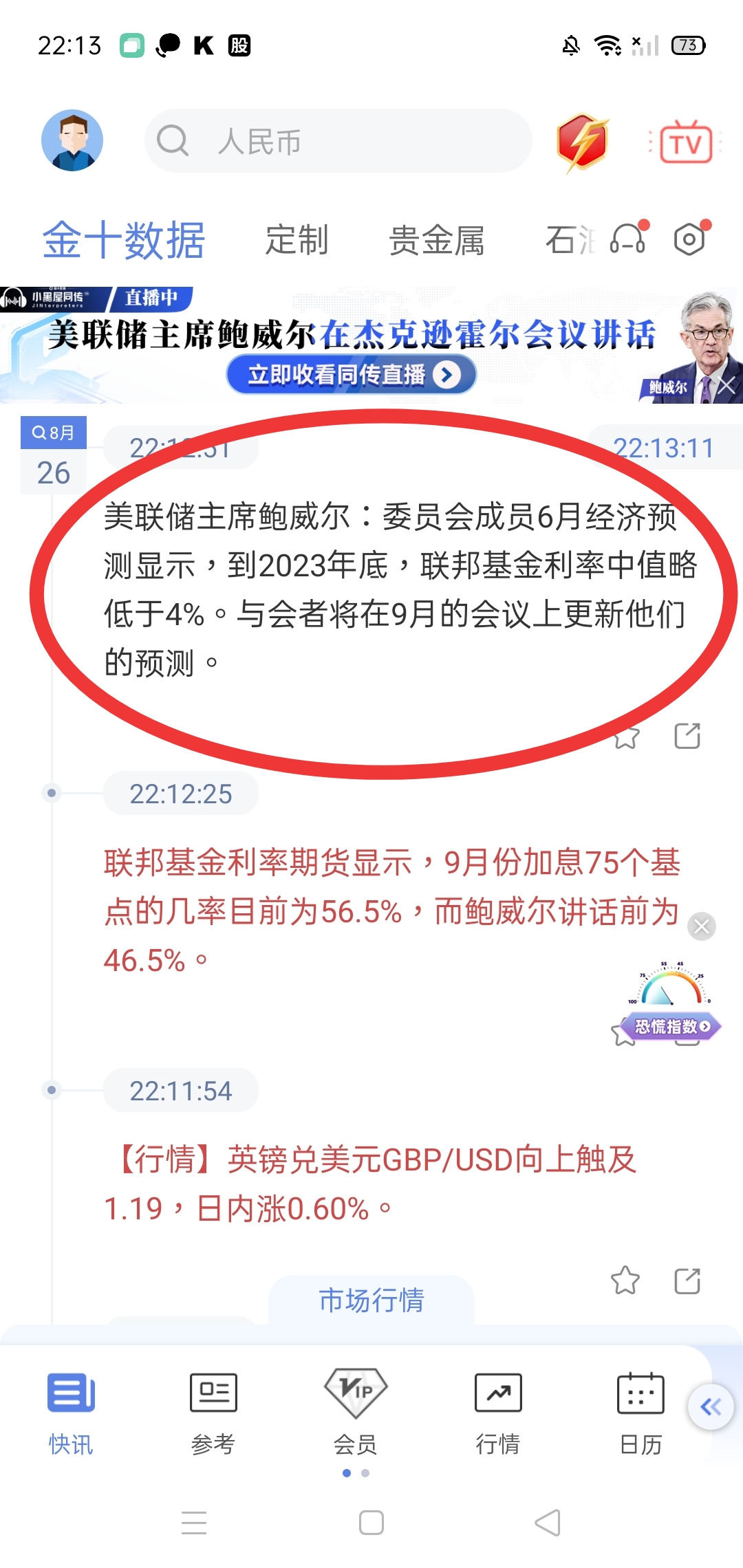The image size is (743, 1568).
Task: Collapse the double-arrow floating button
Action: (x=711, y=1406)
